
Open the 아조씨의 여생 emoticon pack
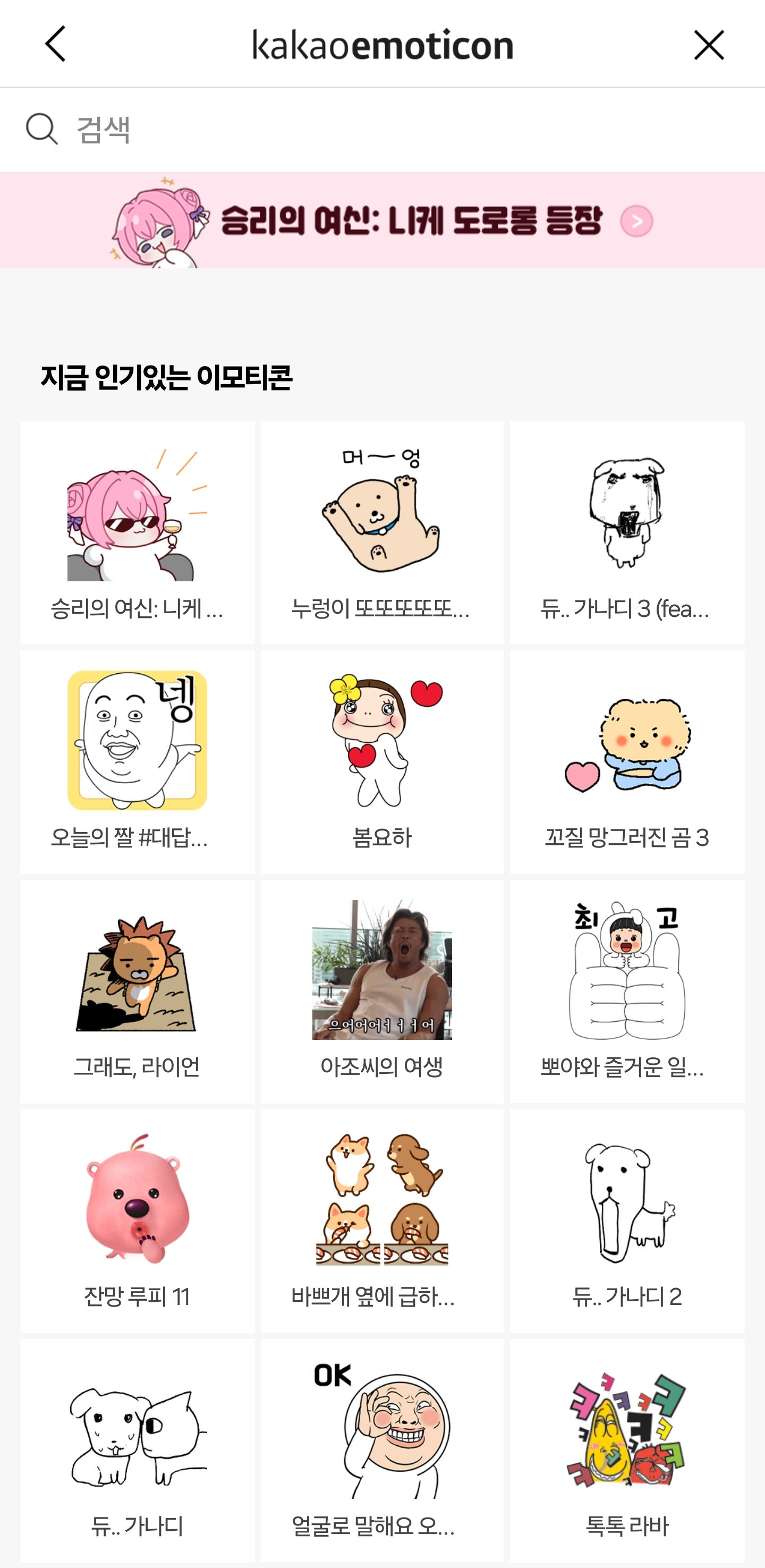[x=381, y=991]
